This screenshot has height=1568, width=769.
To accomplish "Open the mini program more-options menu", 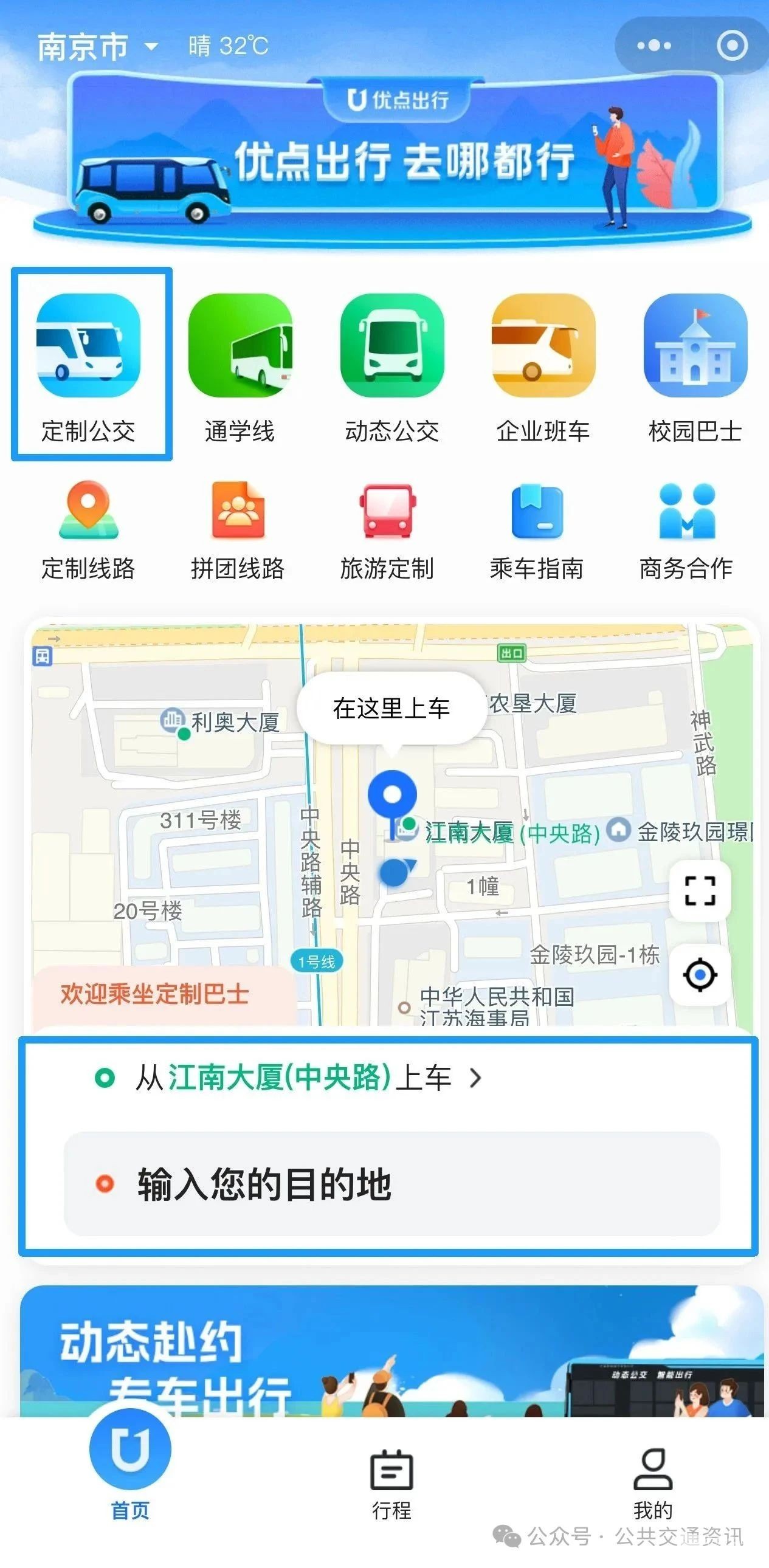I will pyautogui.click(x=654, y=46).
